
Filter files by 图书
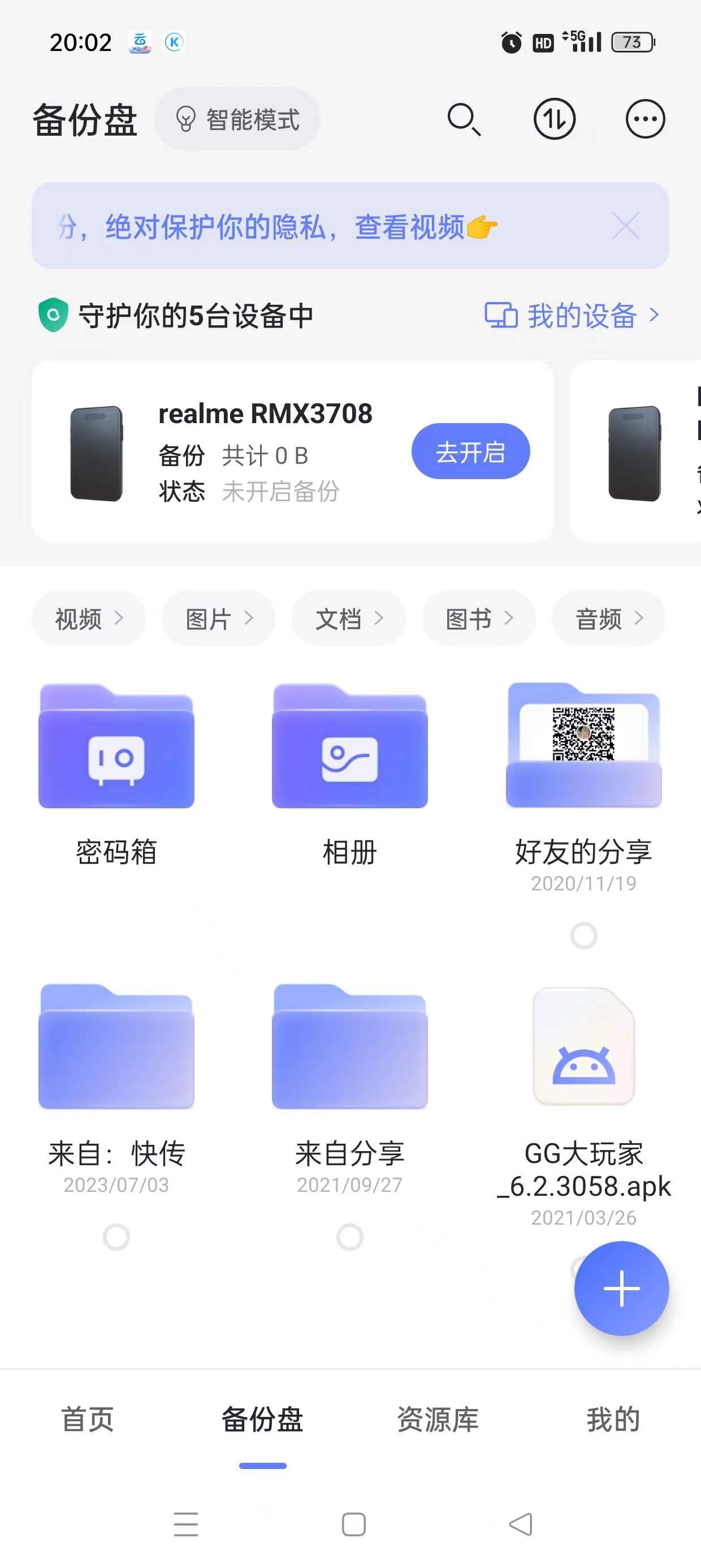click(479, 618)
